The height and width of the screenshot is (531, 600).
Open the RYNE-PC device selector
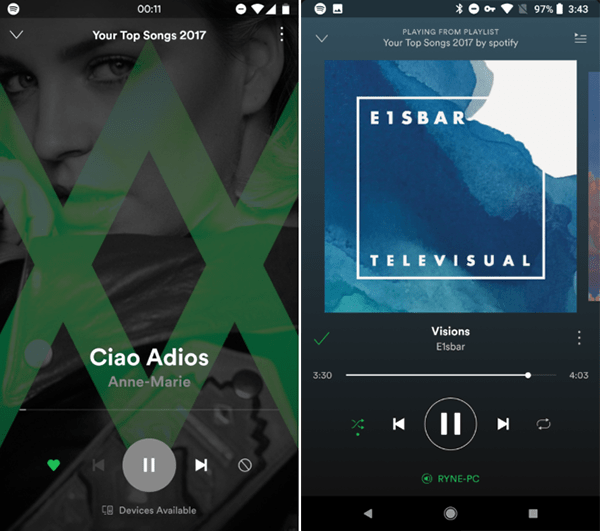tap(450, 479)
